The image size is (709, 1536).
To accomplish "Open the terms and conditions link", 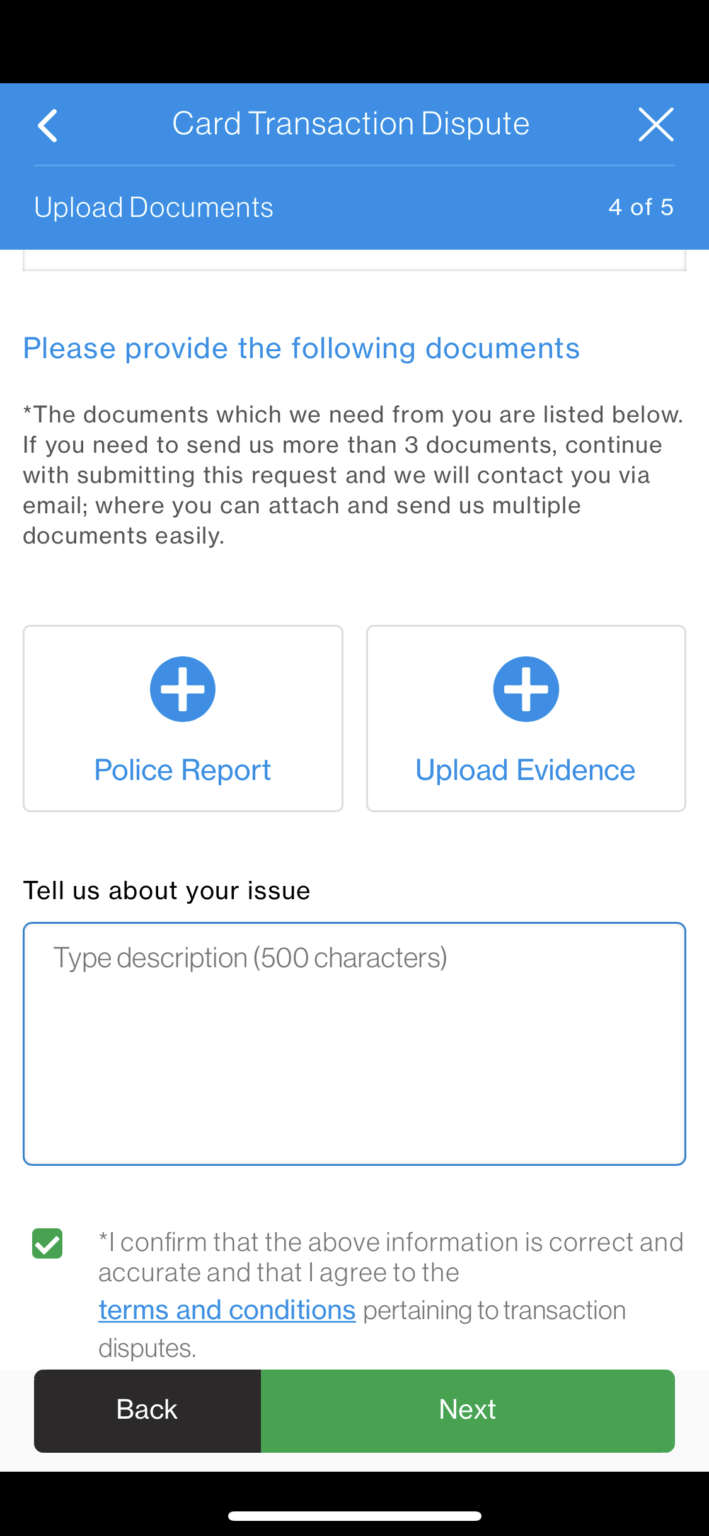I will pos(227,1310).
